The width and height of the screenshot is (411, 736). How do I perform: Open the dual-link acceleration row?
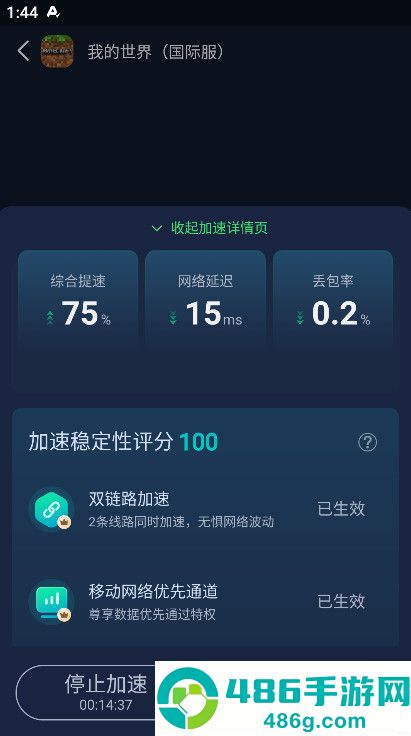206,509
